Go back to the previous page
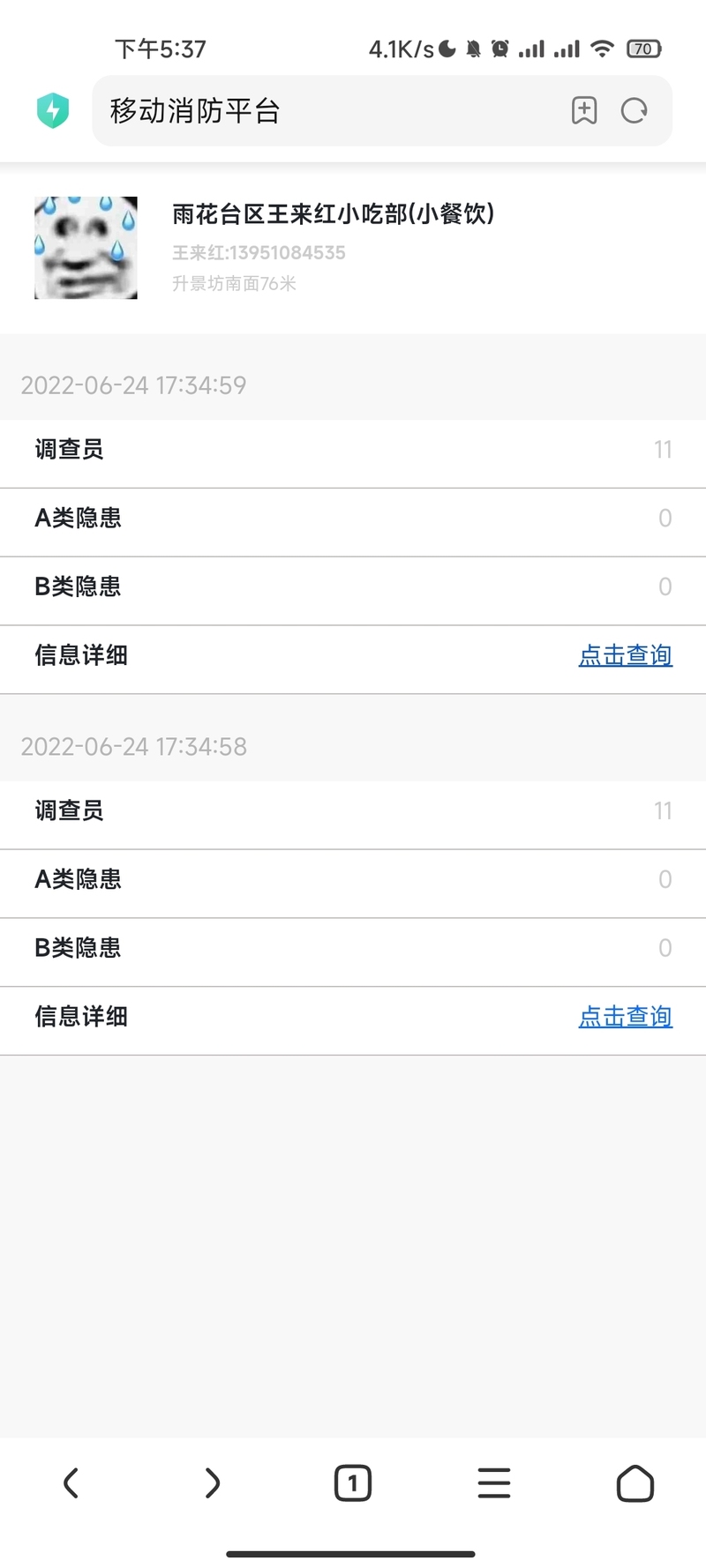This screenshot has width=706, height=1568. [x=71, y=1483]
